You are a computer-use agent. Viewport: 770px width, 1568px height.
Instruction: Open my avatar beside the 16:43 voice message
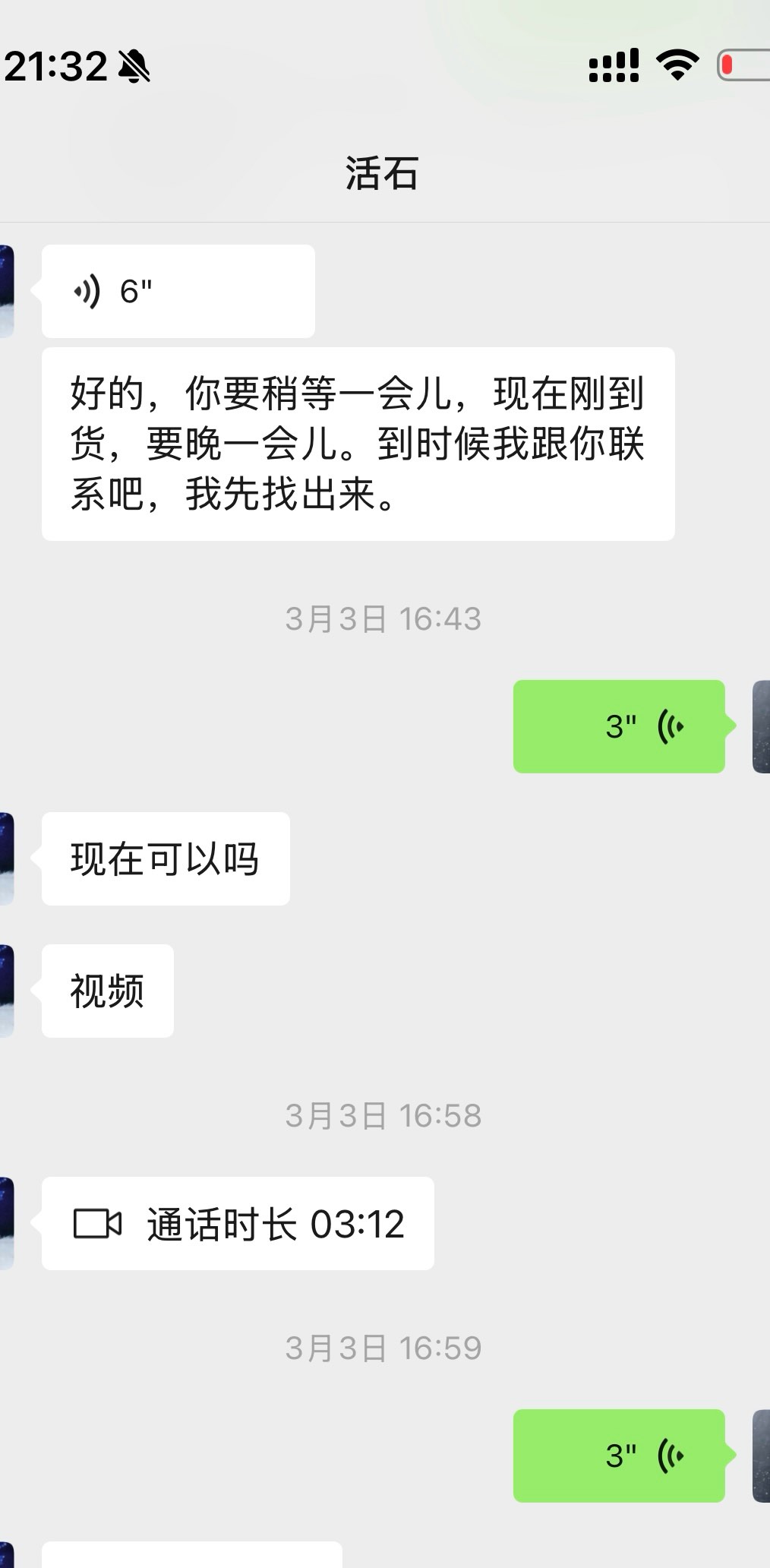(x=761, y=726)
